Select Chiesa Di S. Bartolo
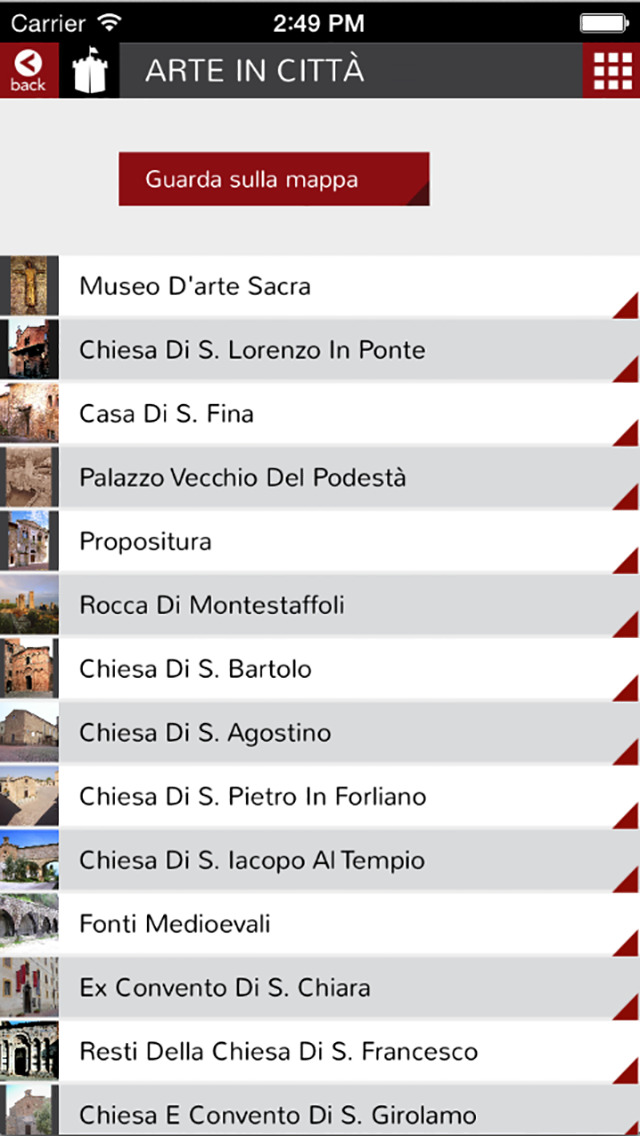This screenshot has width=640, height=1136. [320, 669]
